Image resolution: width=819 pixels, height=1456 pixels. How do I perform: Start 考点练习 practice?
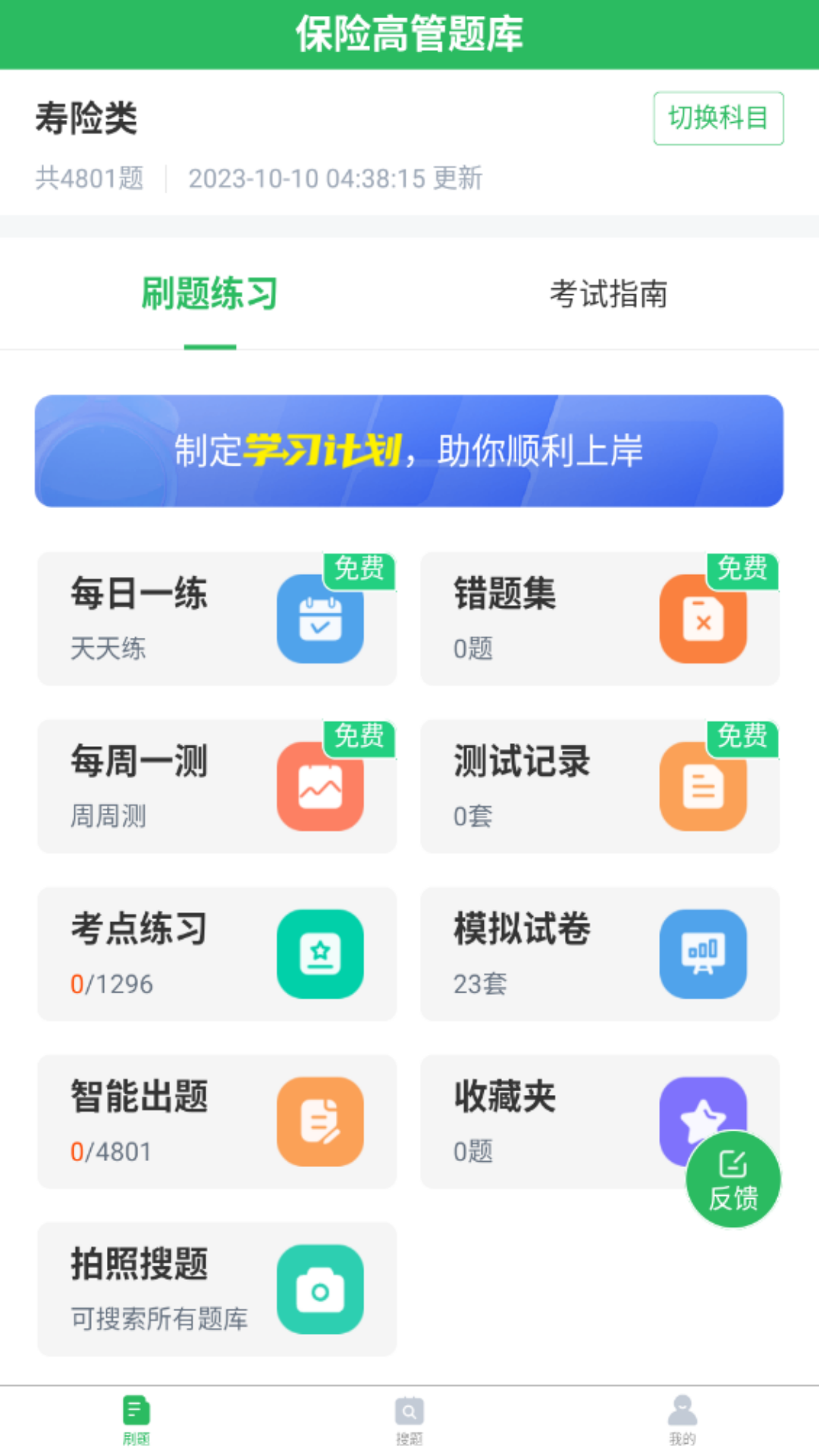point(217,953)
